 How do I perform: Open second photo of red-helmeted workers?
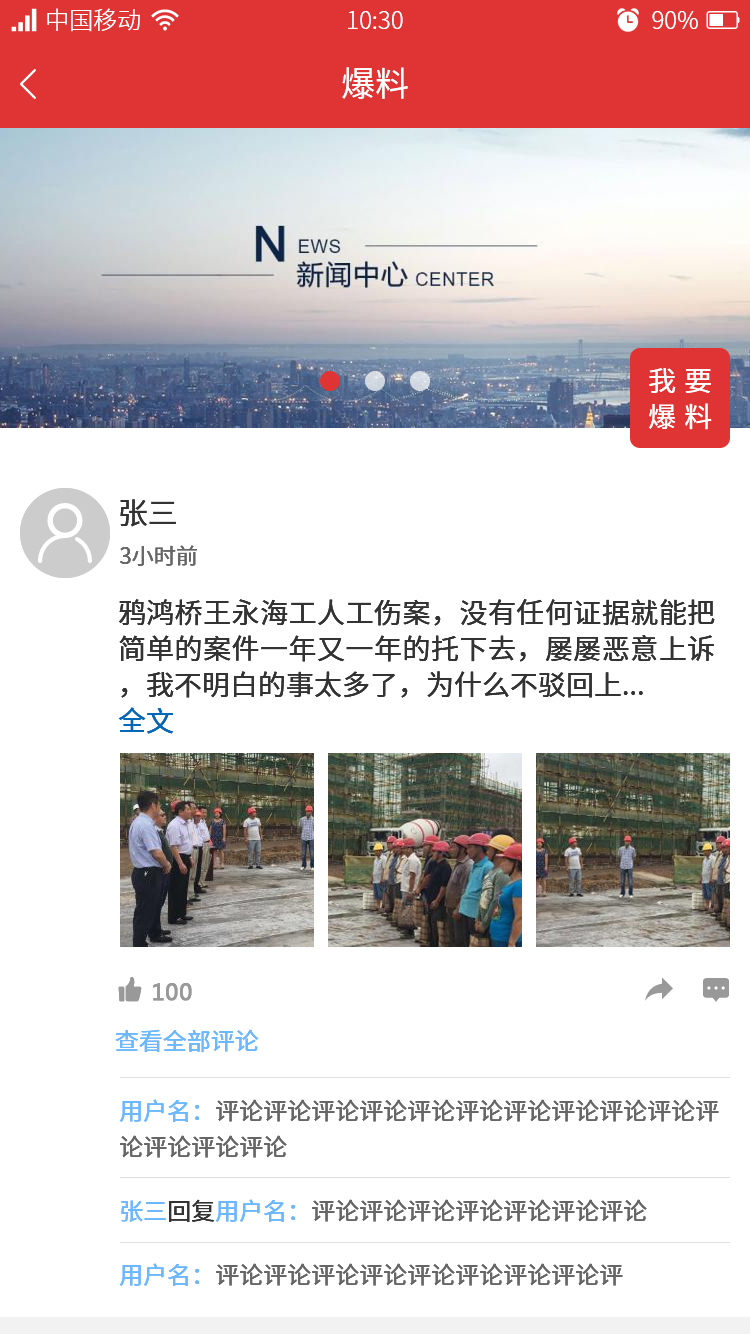click(x=425, y=850)
